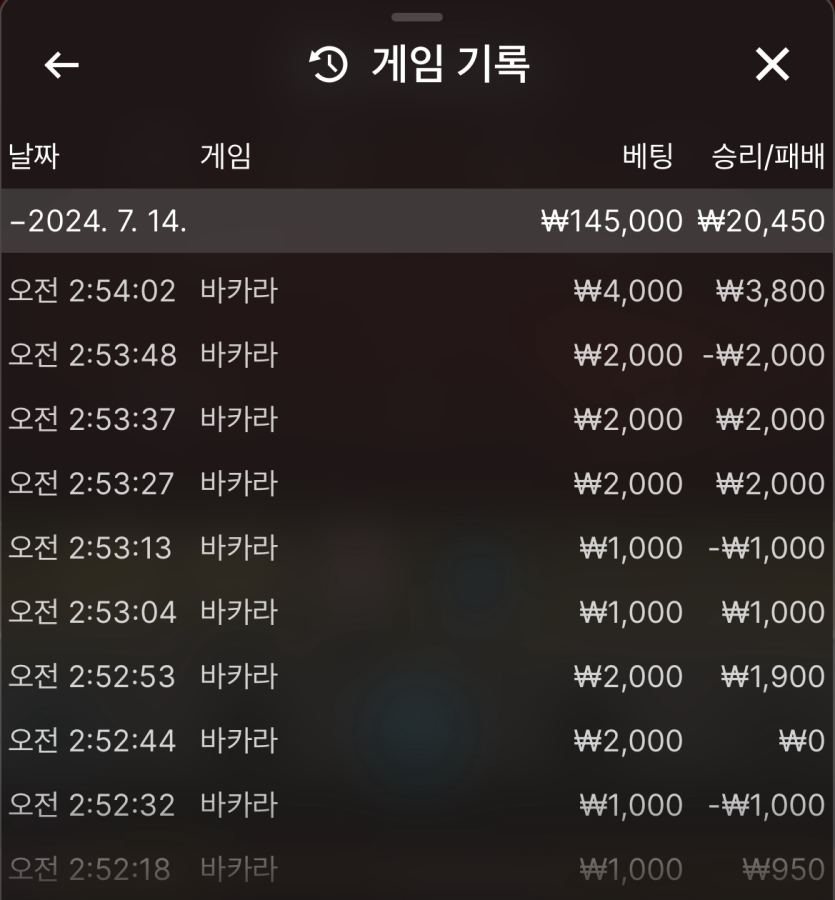
Task: View details of the 오전 2:53:48 round
Action: pos(417,355)
